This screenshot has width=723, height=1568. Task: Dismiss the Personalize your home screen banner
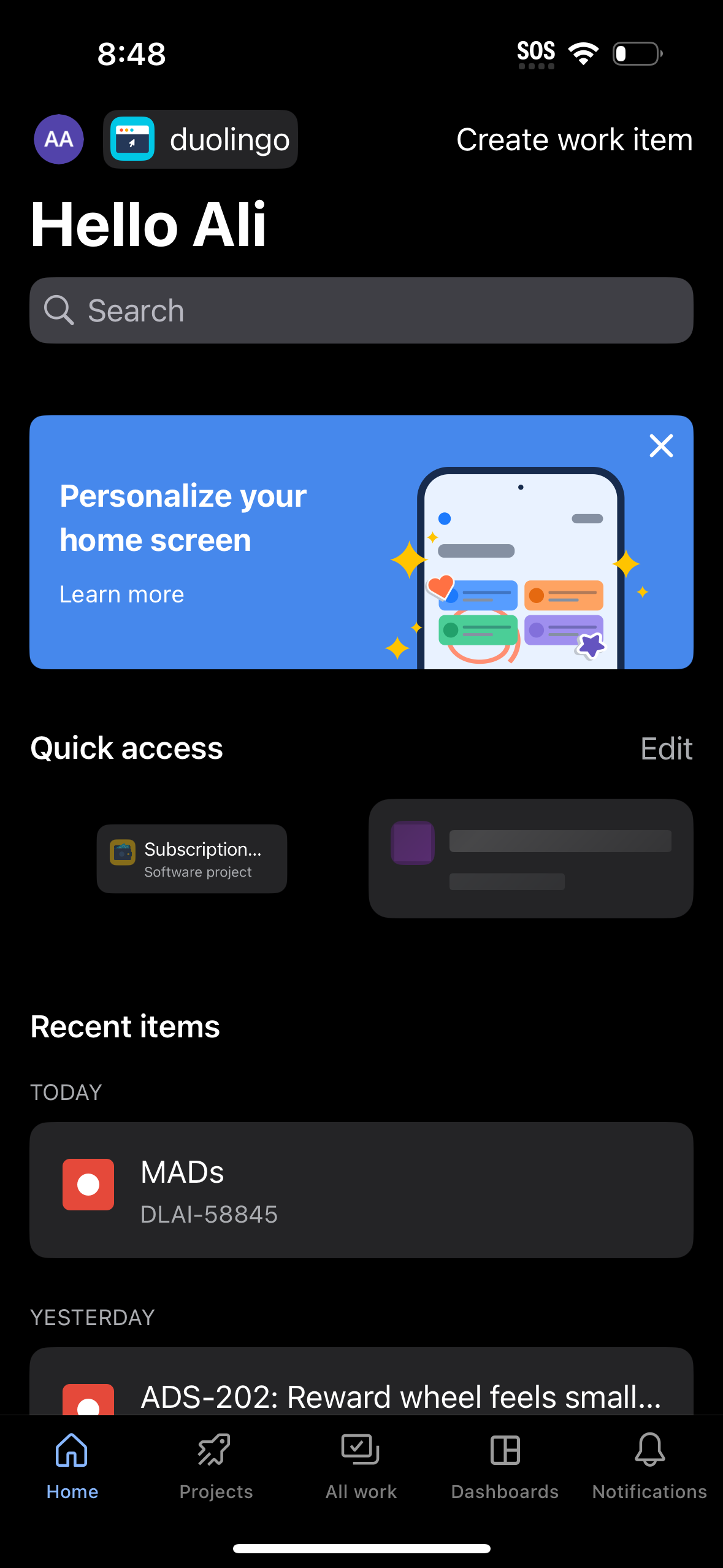click(660, 446)
